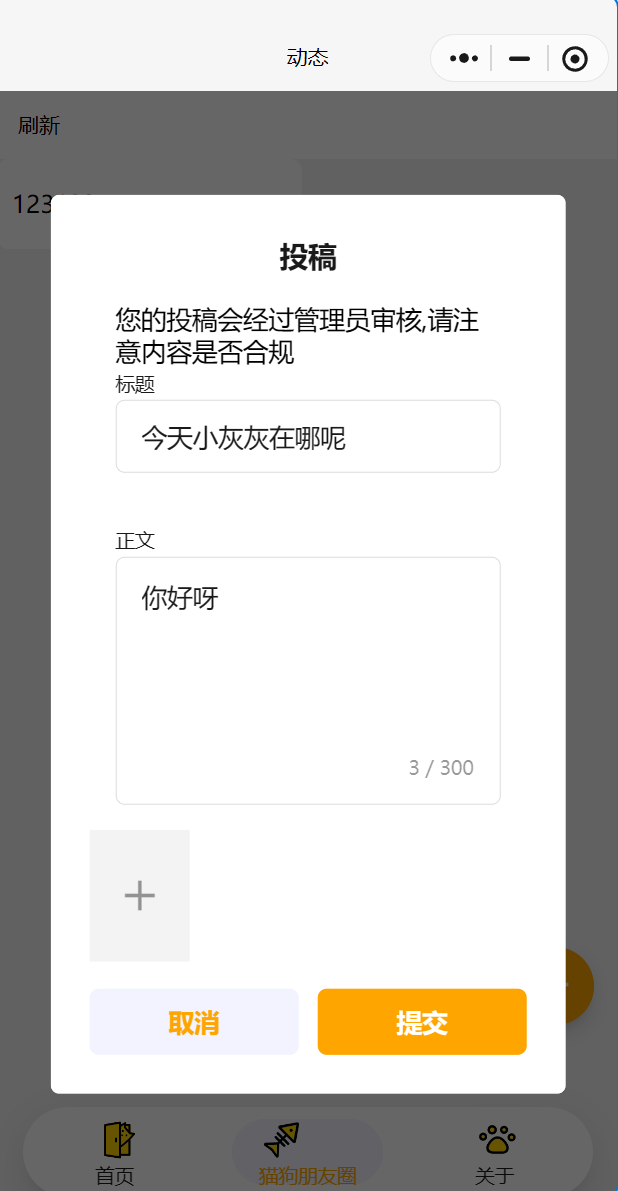The height and width of the screenshot is (1191, 618).
Task: Switch to the 首页 tab
Action: coord(116,1154)
